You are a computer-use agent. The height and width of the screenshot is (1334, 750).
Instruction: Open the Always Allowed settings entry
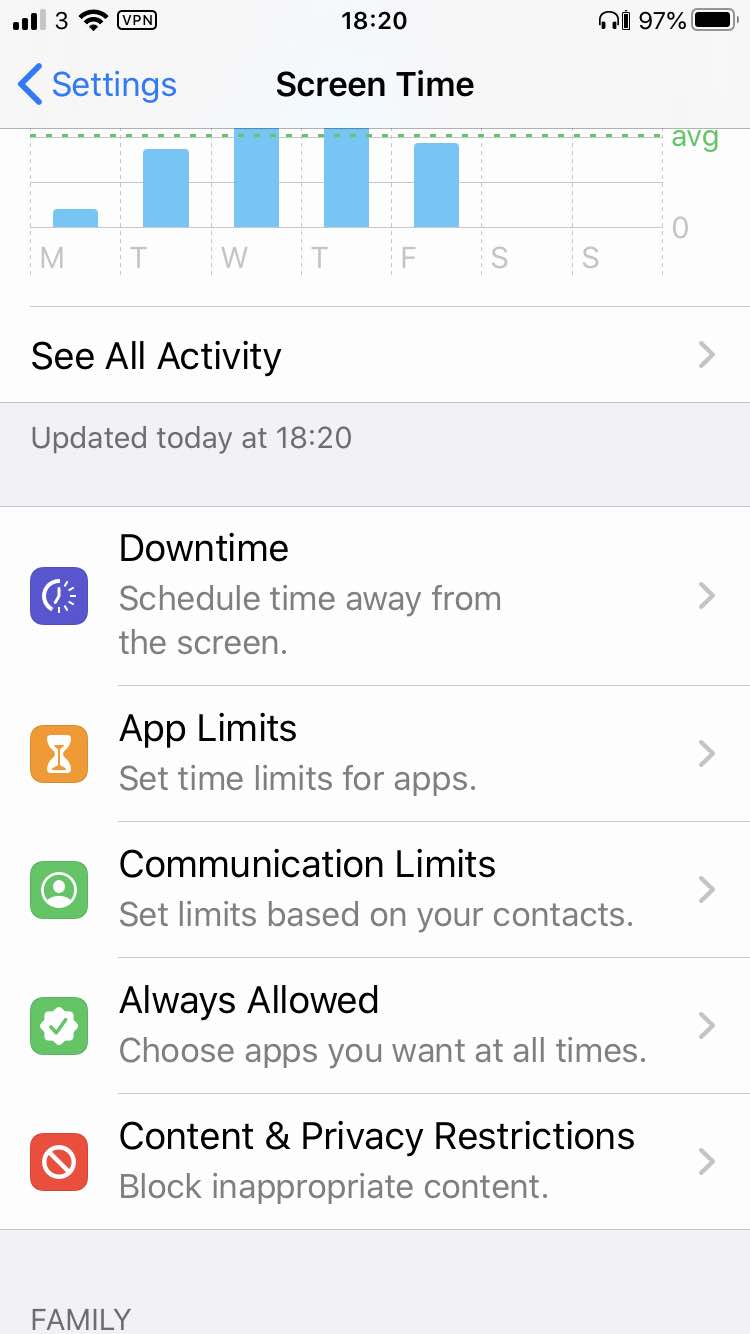click(x=375, y=1025)
